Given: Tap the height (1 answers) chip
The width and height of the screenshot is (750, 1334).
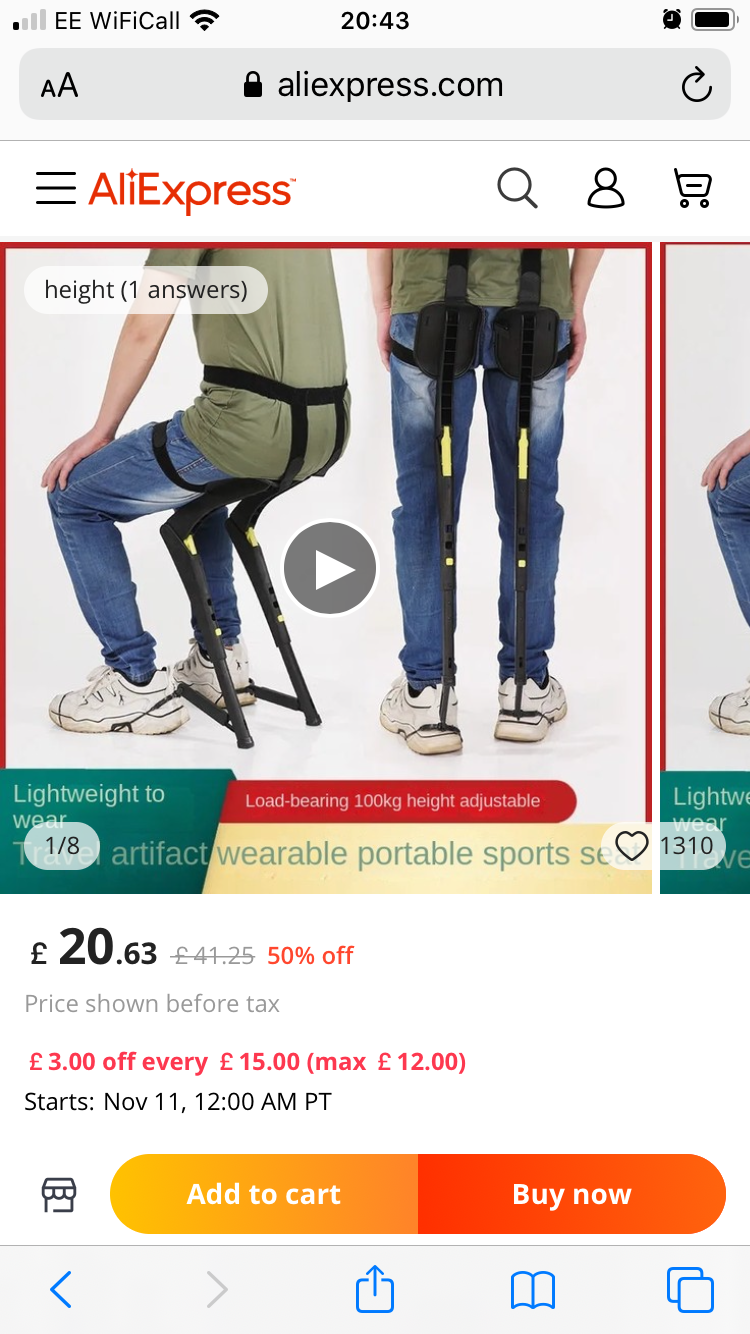Looking at the screenshot, I should 146,290.
